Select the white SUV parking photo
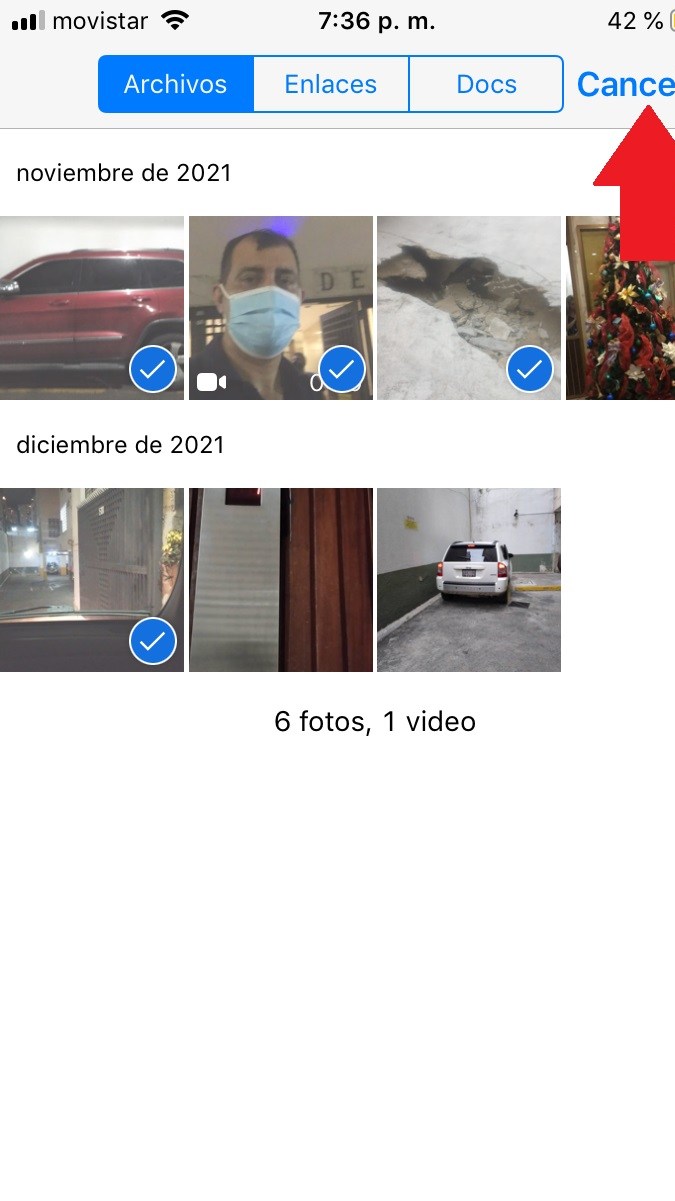675x1201 pixels. [x=469, y=580]
